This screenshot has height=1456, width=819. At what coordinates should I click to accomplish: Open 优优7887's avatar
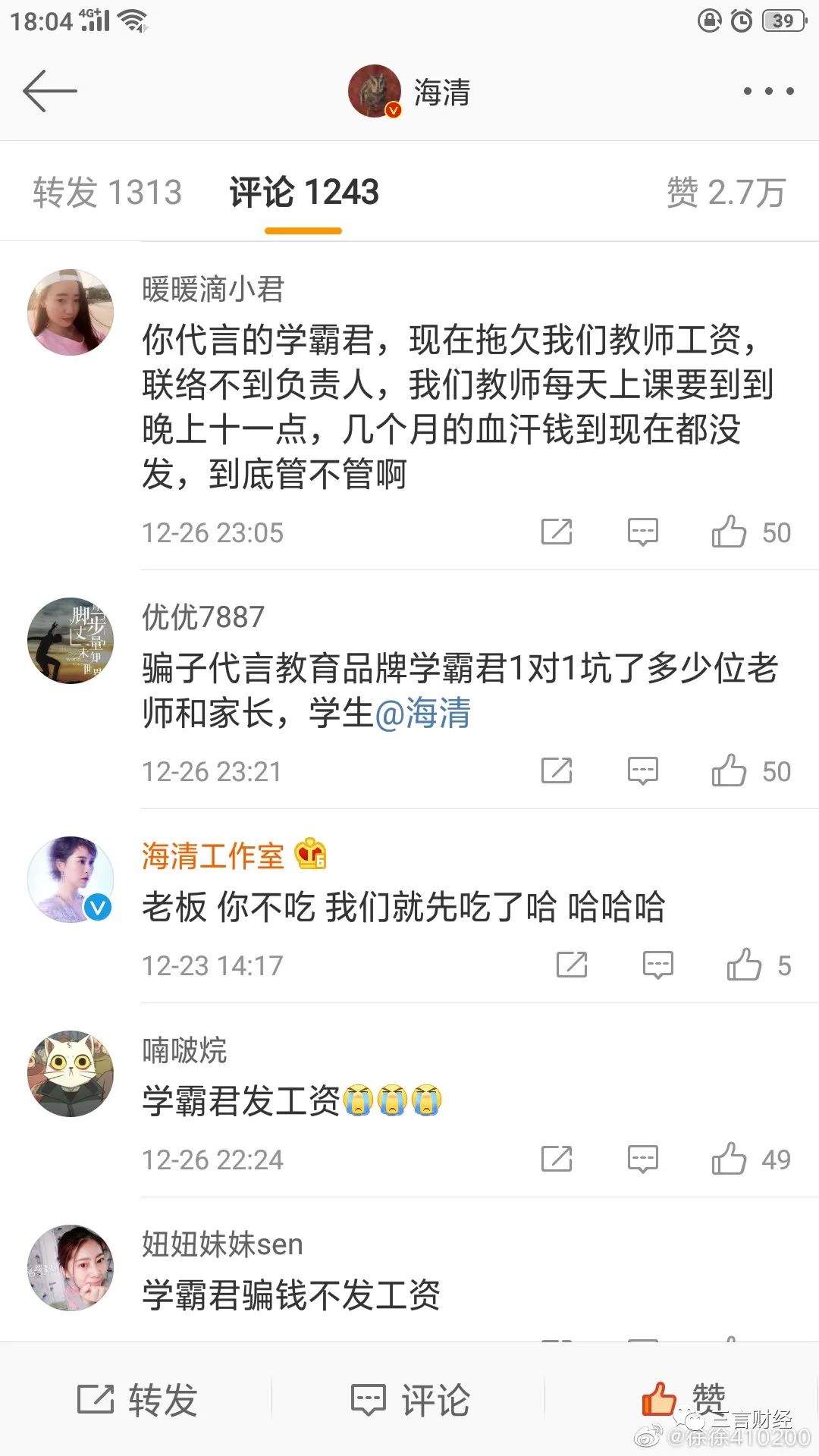point(71,641)
